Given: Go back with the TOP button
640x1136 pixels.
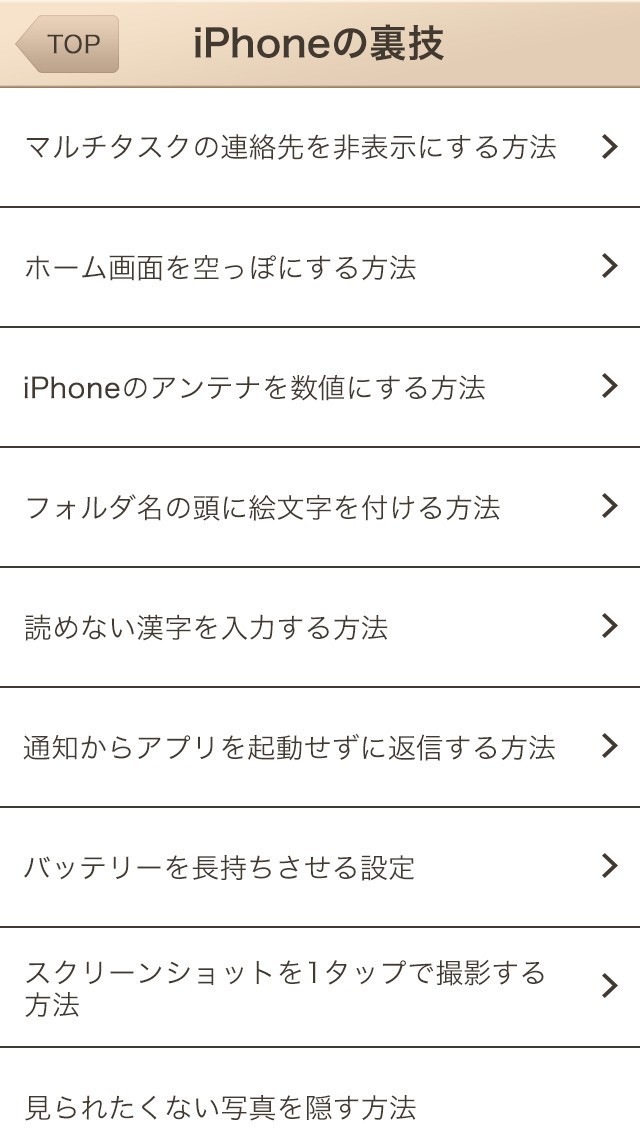Looking at the screenshot, I should click(x=70, y=45).
